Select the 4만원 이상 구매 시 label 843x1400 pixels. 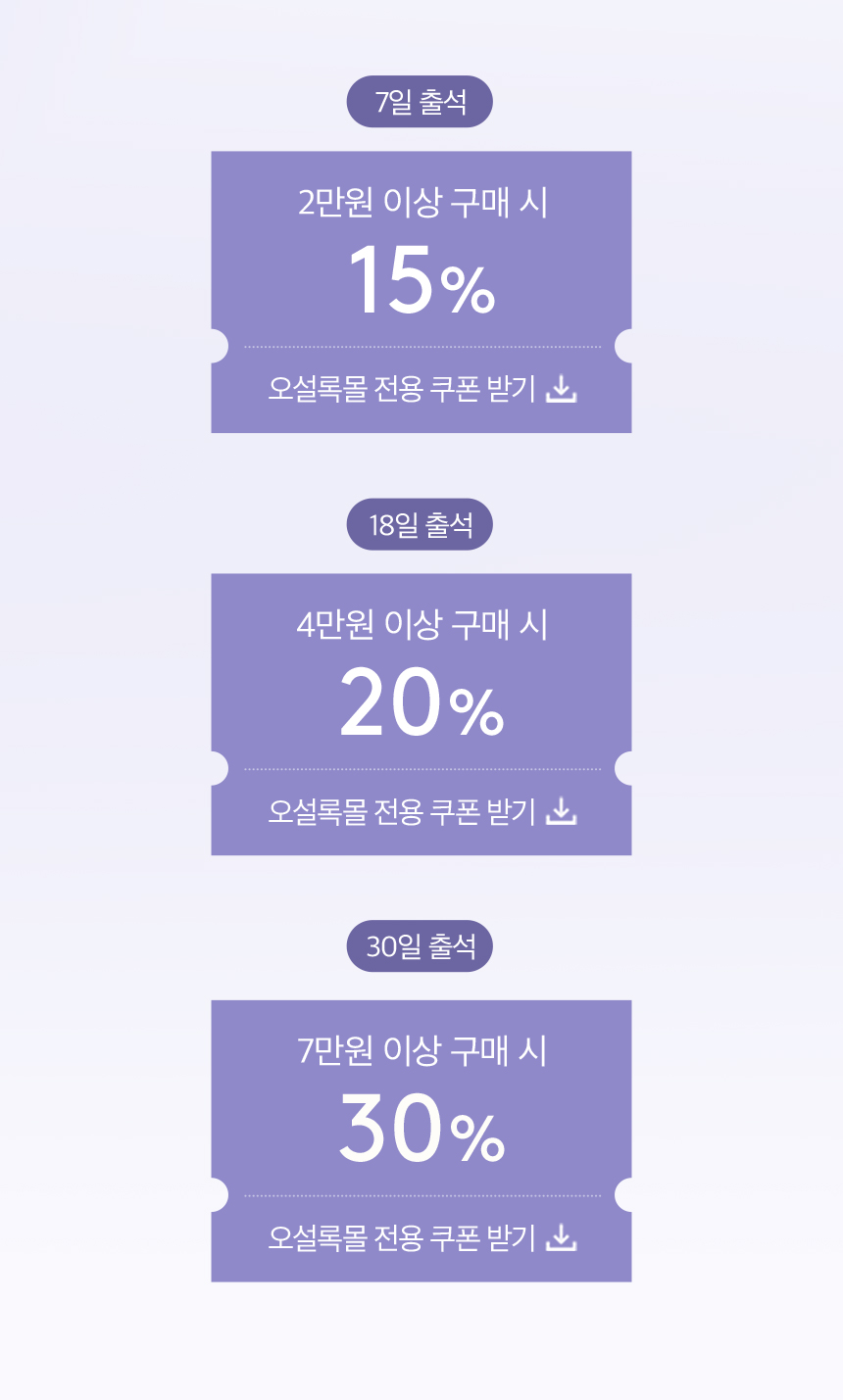click(x=421, y=627)
